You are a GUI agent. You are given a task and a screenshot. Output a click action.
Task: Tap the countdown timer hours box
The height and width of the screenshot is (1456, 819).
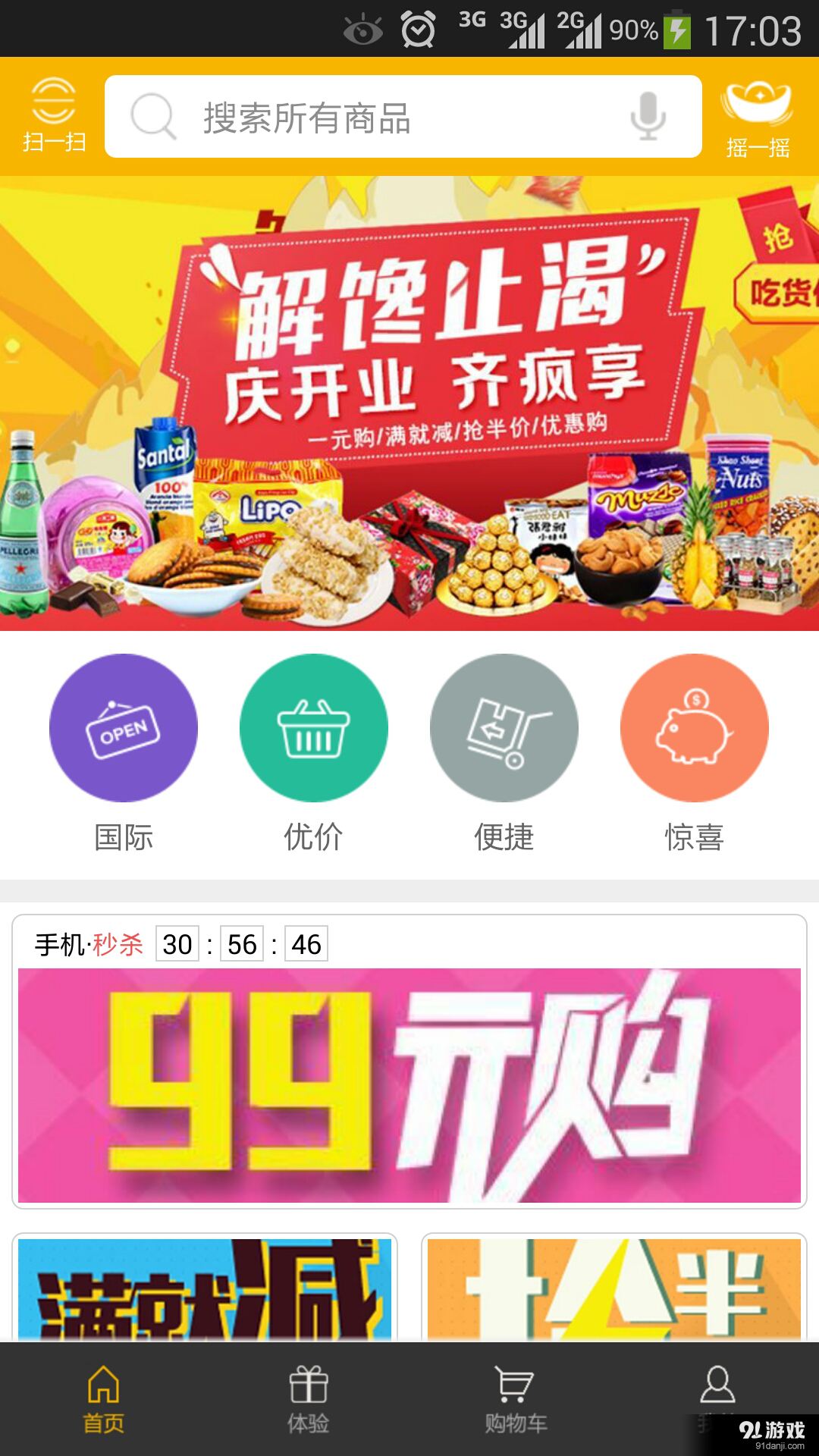(x=176, y=944)
